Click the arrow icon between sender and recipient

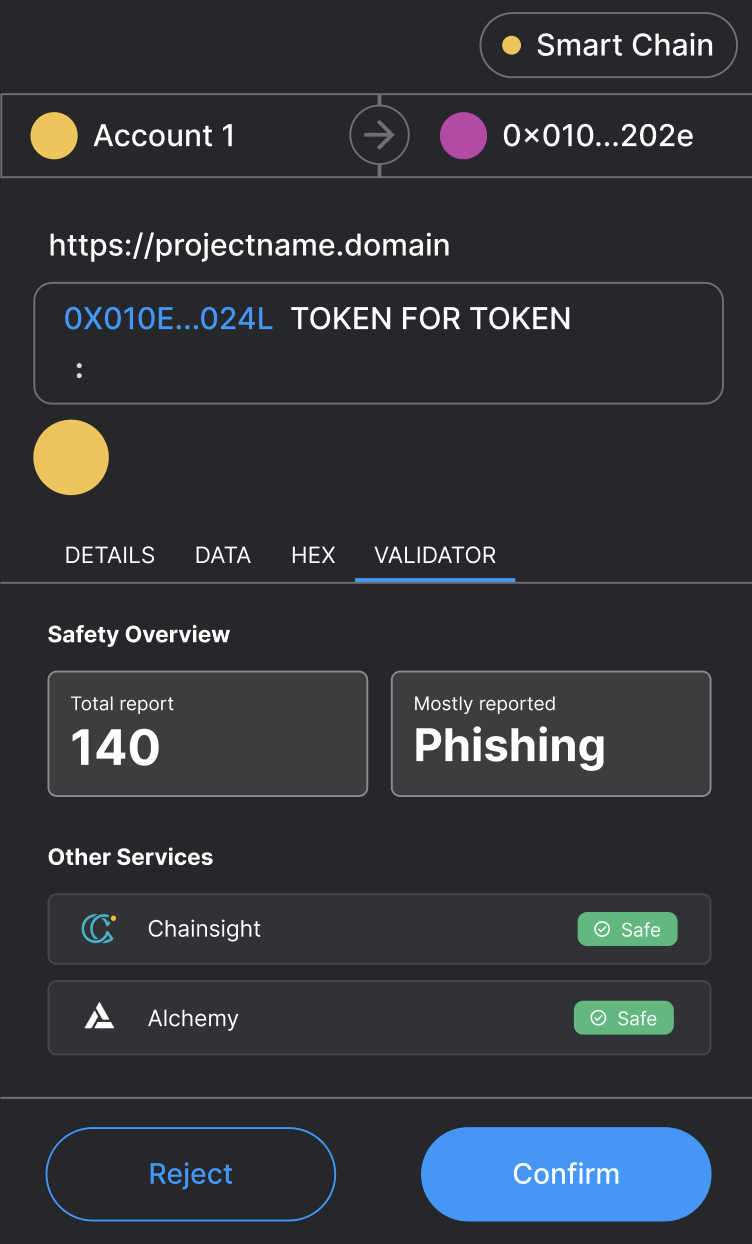[379, 135]
